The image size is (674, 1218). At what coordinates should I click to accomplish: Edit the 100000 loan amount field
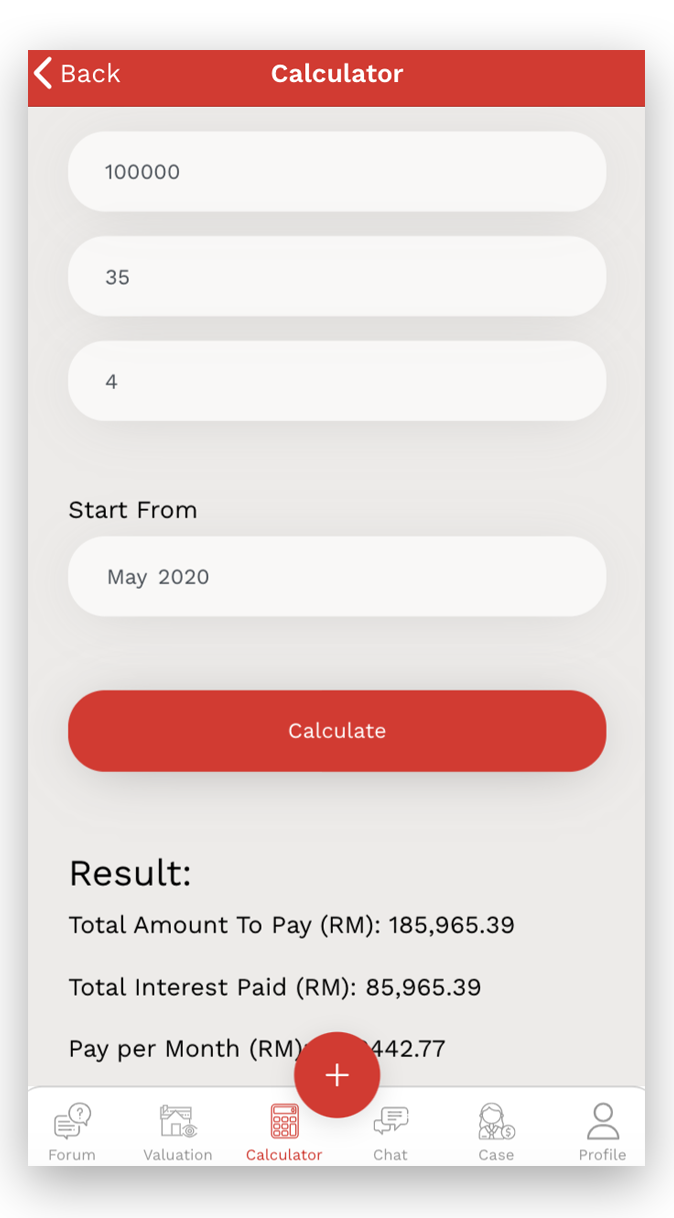coord(337,172)
